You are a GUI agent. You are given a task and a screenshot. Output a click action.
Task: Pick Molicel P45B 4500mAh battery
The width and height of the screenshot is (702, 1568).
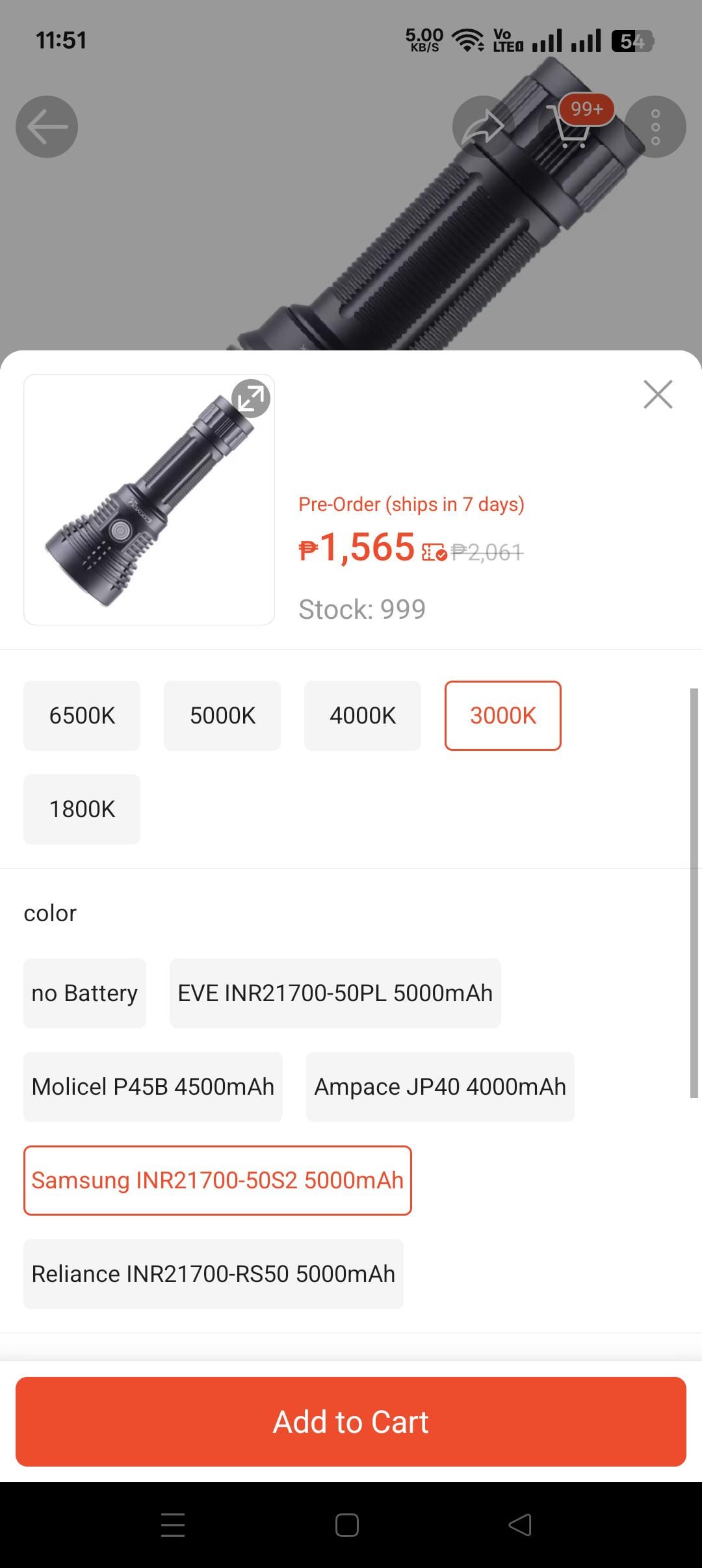tap(153, 1087)
